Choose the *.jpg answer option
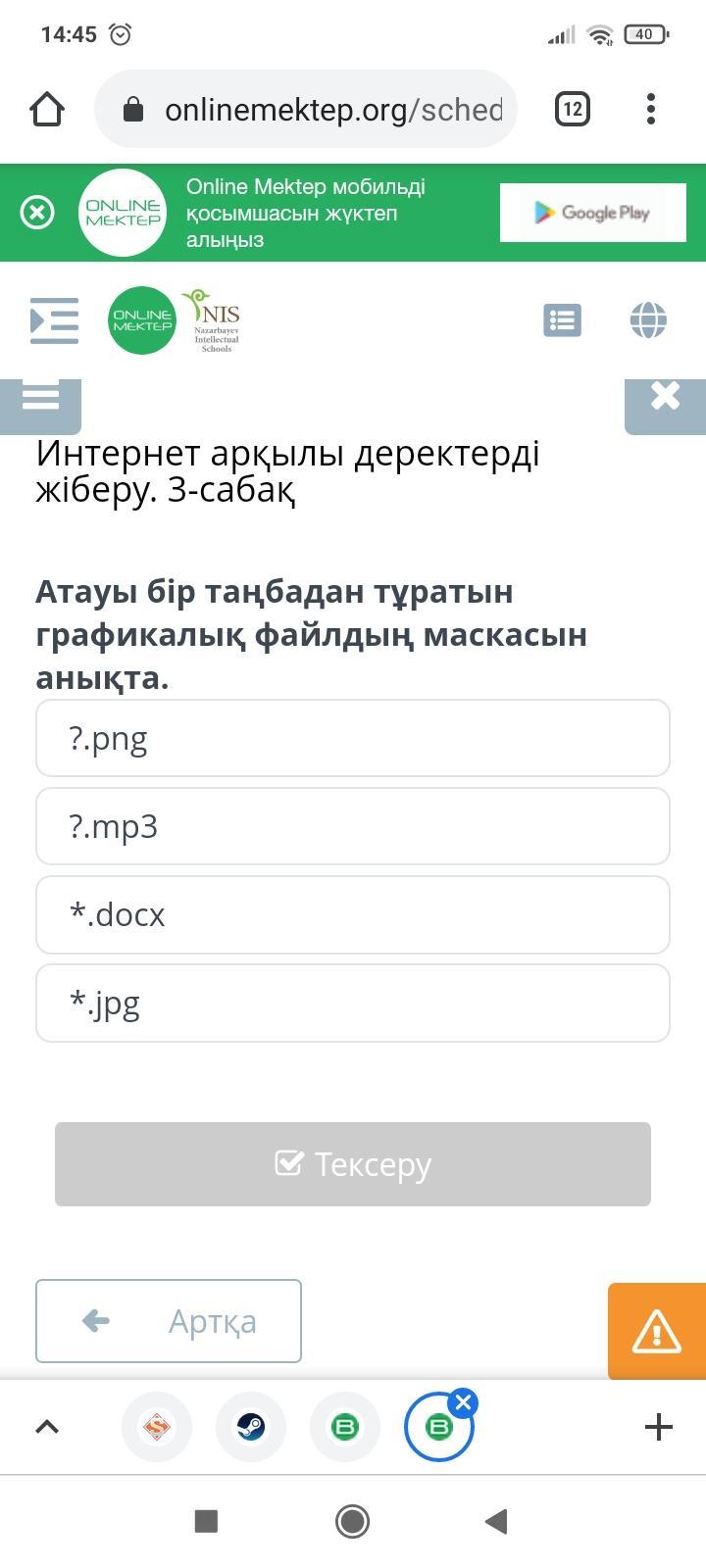 353,1003
